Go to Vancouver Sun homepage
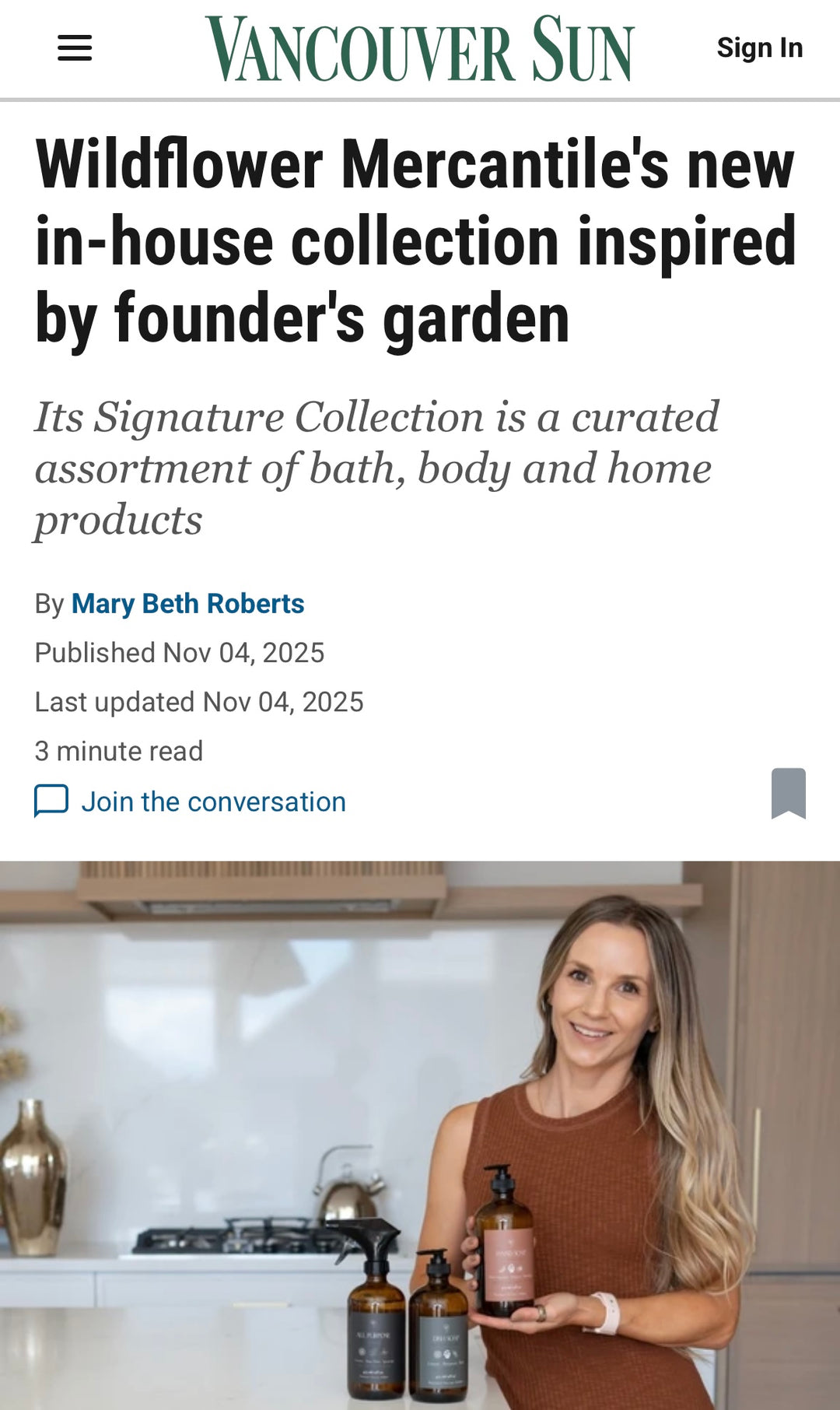Screen dimensions: 840x1410 click(x=420, y=48)
